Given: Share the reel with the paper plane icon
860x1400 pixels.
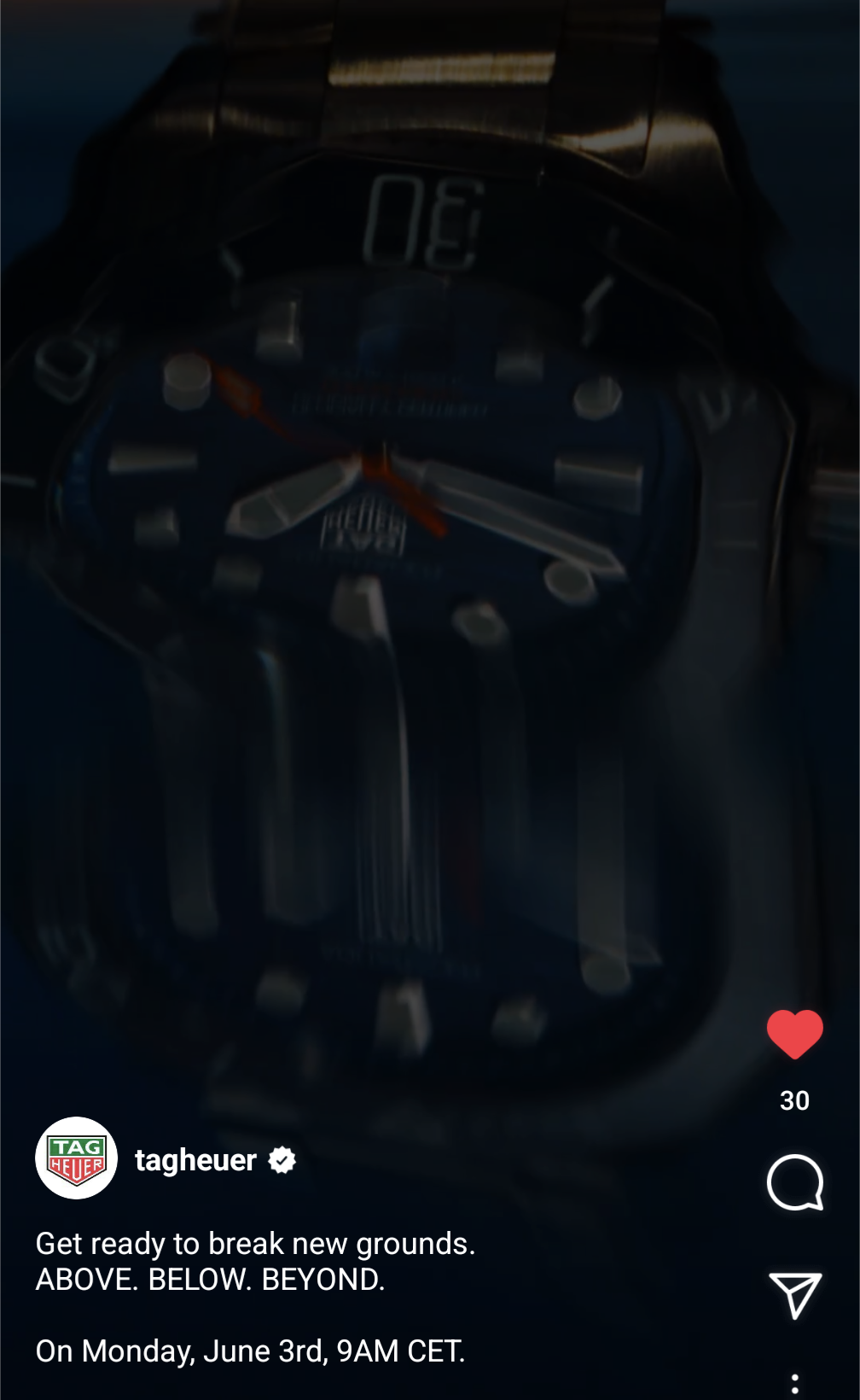Looking at the screenshot, I should point(795,1295).
